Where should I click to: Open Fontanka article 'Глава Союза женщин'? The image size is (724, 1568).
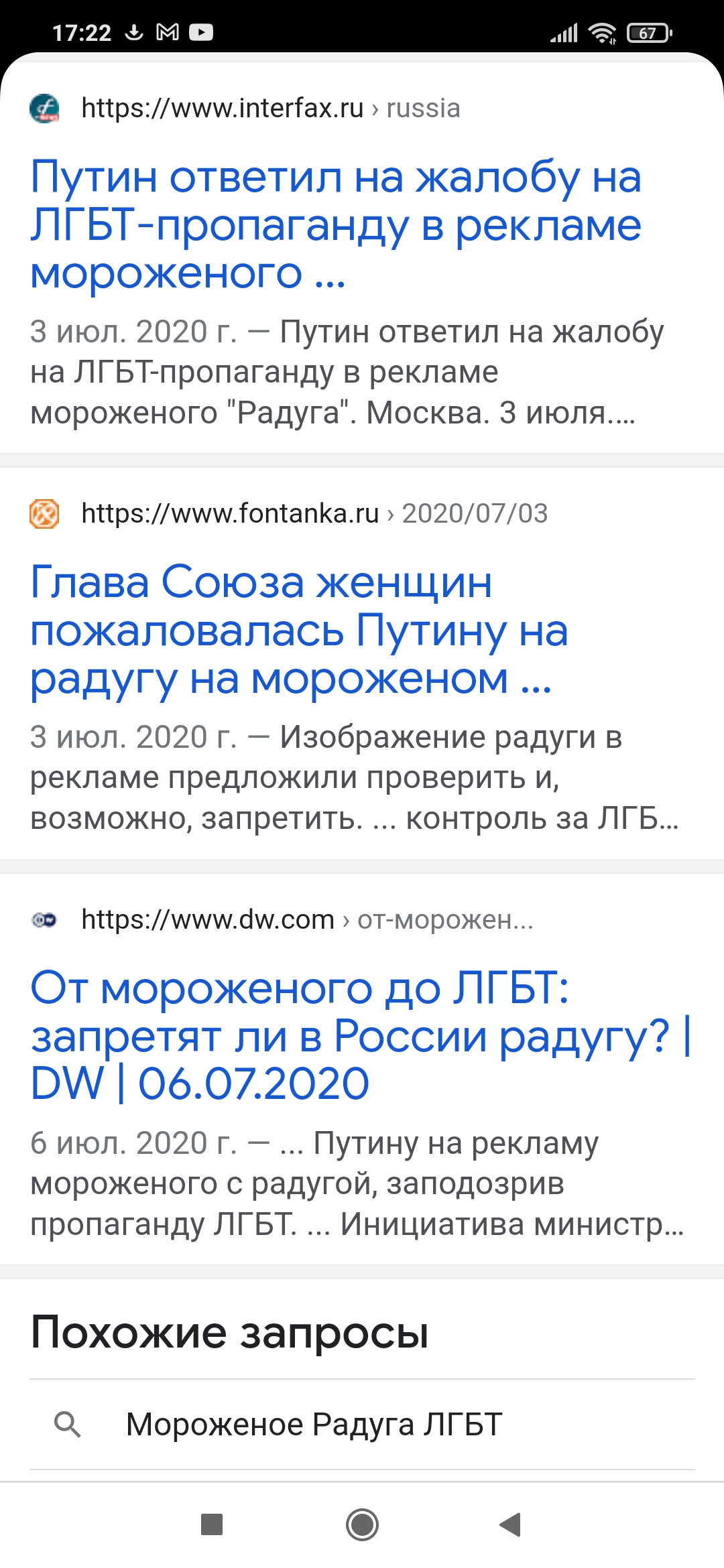coord(299,630)
